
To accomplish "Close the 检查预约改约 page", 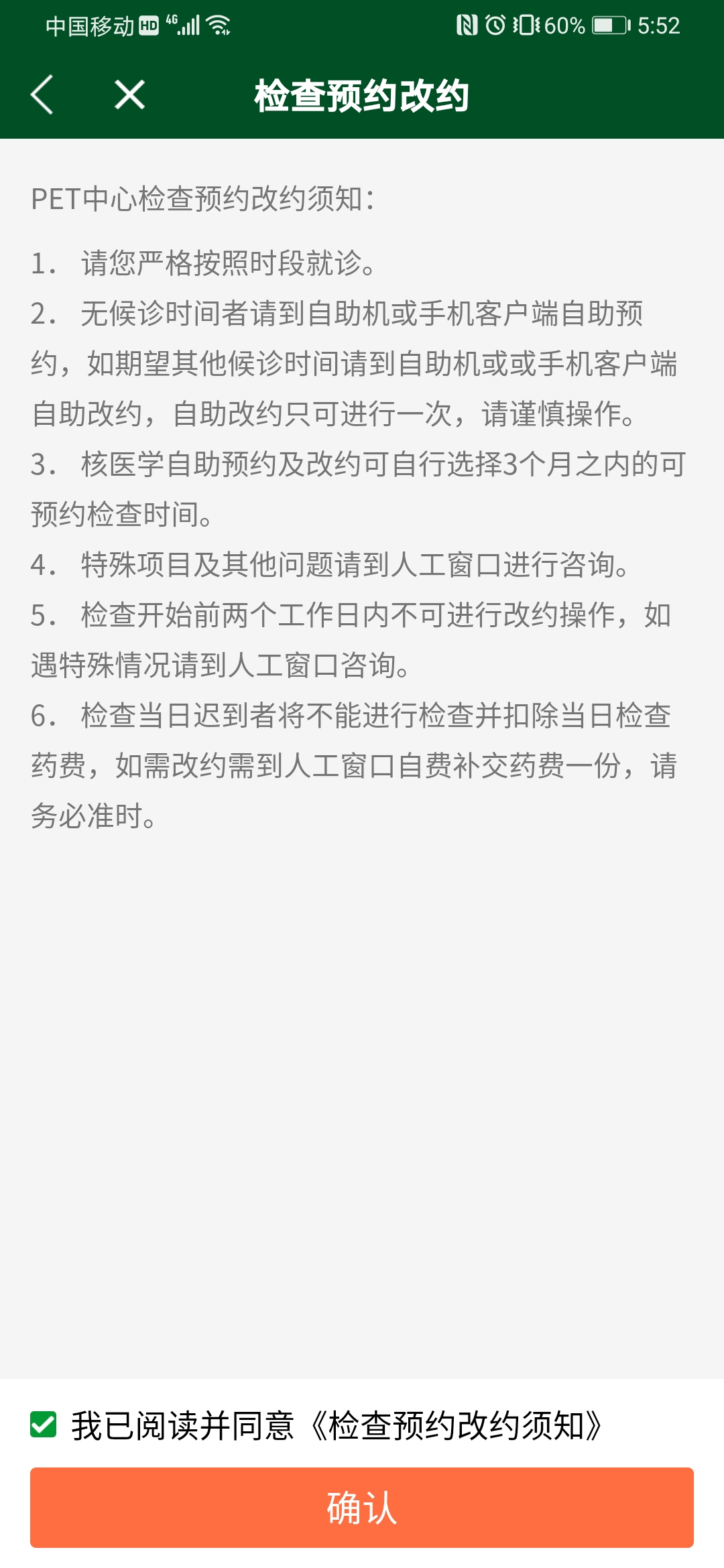I will [x=129, y=94].
